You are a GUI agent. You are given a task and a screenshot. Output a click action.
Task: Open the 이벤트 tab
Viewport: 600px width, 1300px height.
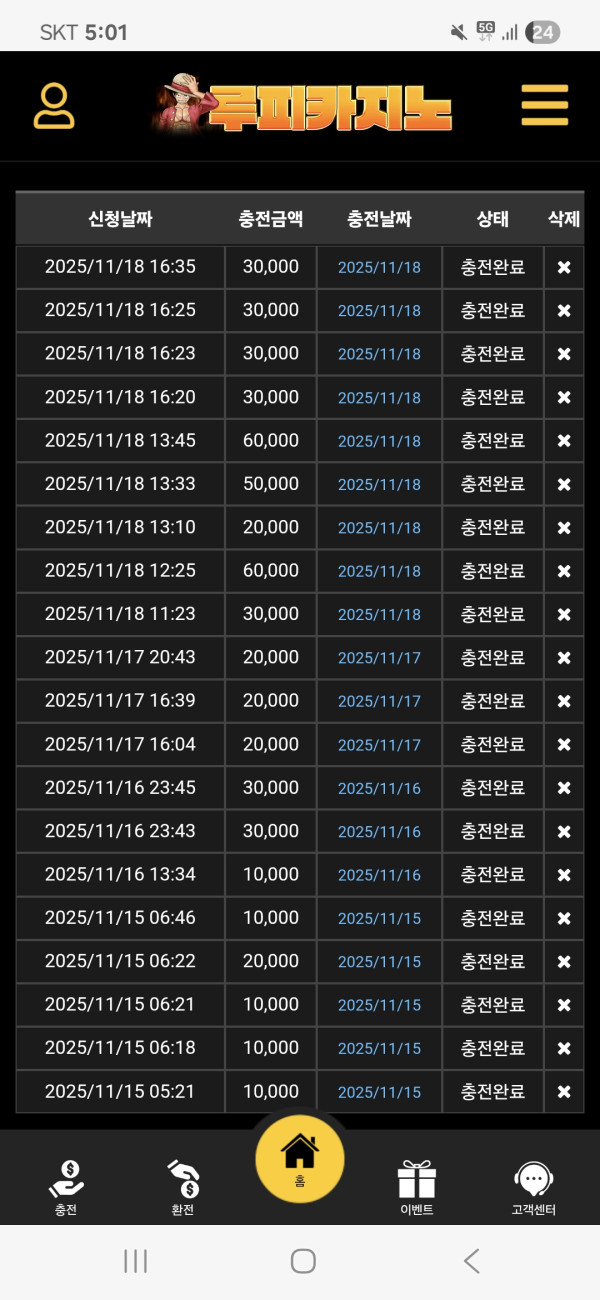tap(416, 1186)
